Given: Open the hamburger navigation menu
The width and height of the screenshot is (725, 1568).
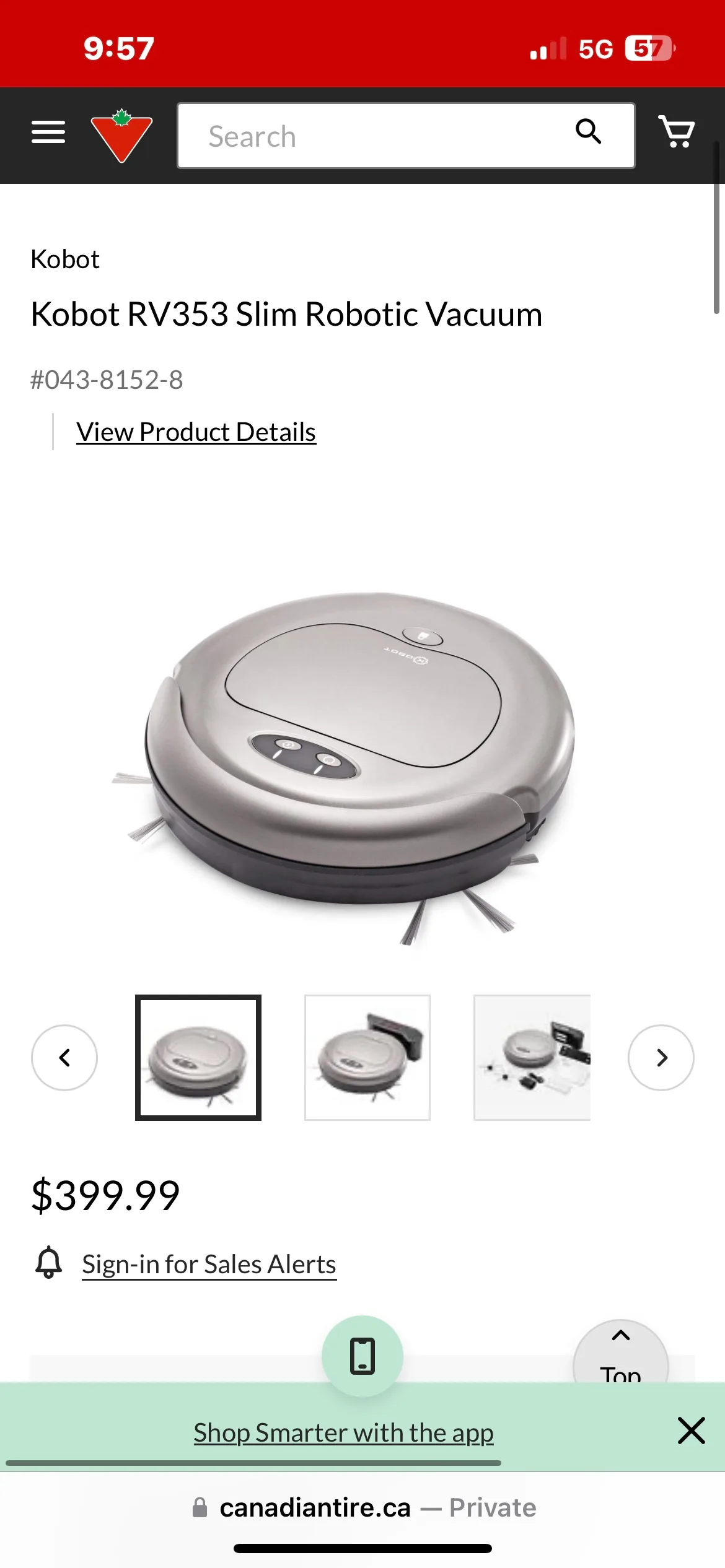Looking at the screenshot, I should 48,132.
